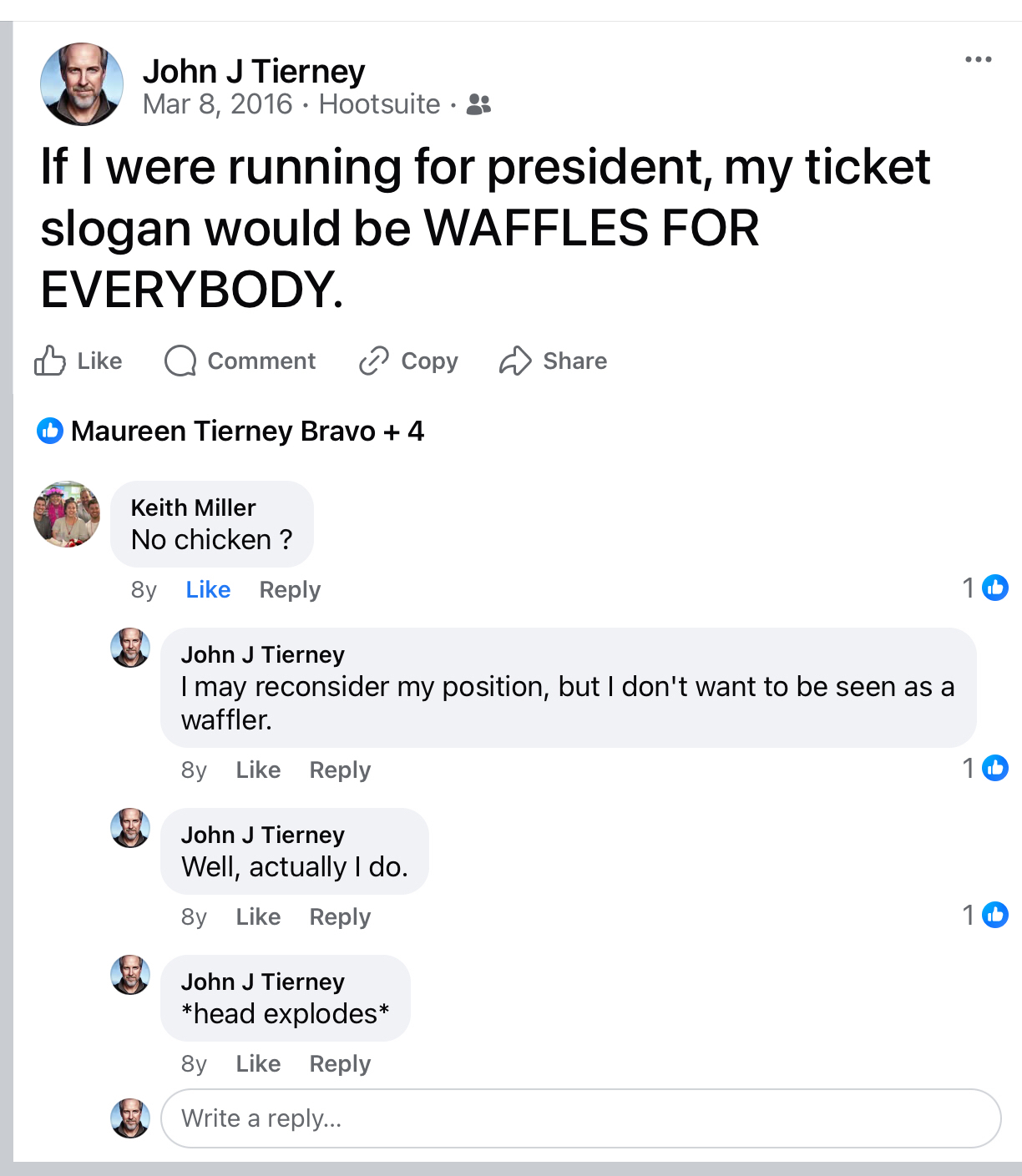Reply to "Well, actually I do." comment

click(340, 916)
